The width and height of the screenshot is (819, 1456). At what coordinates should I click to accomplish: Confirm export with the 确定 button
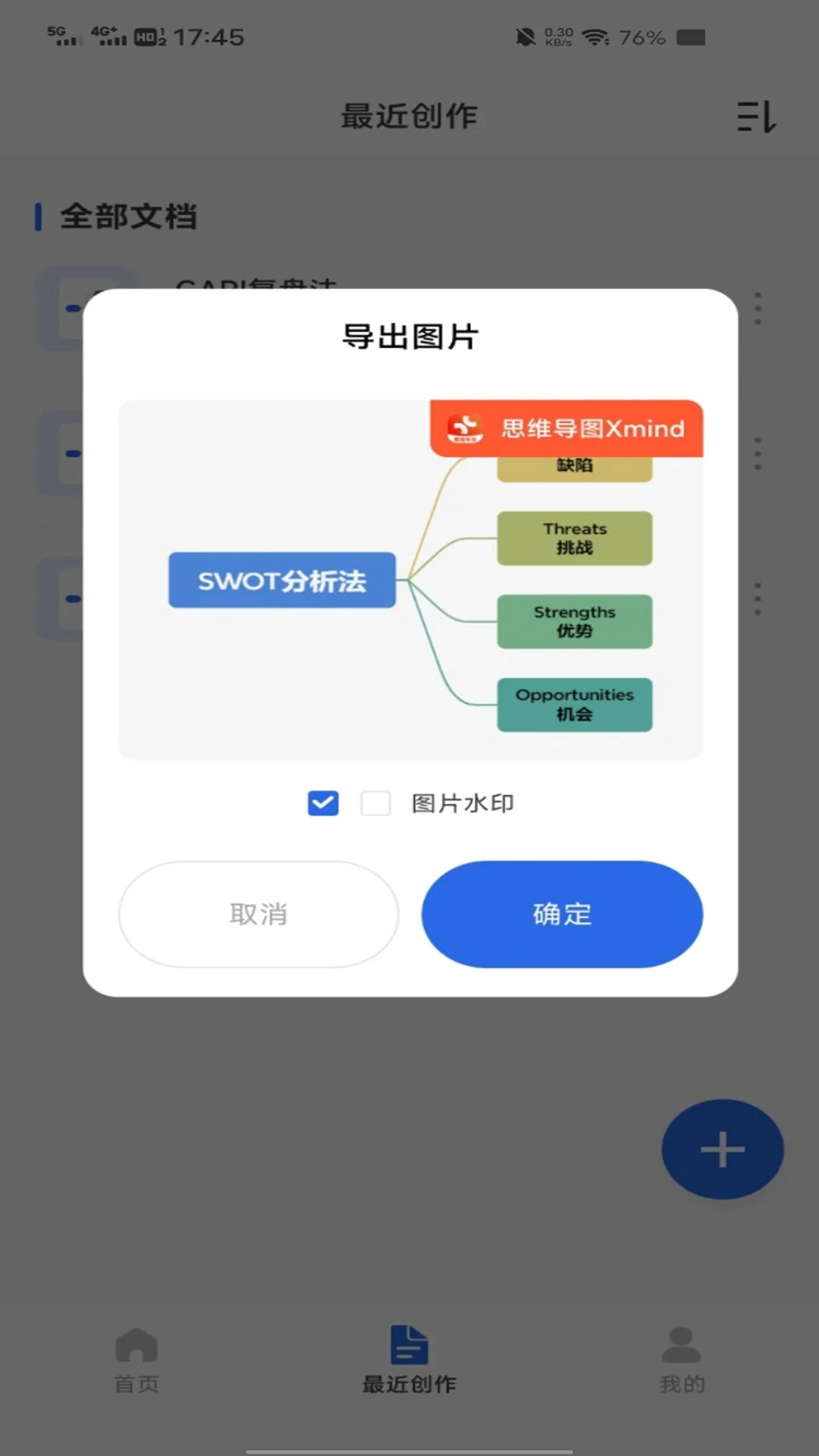coord(562,914)
